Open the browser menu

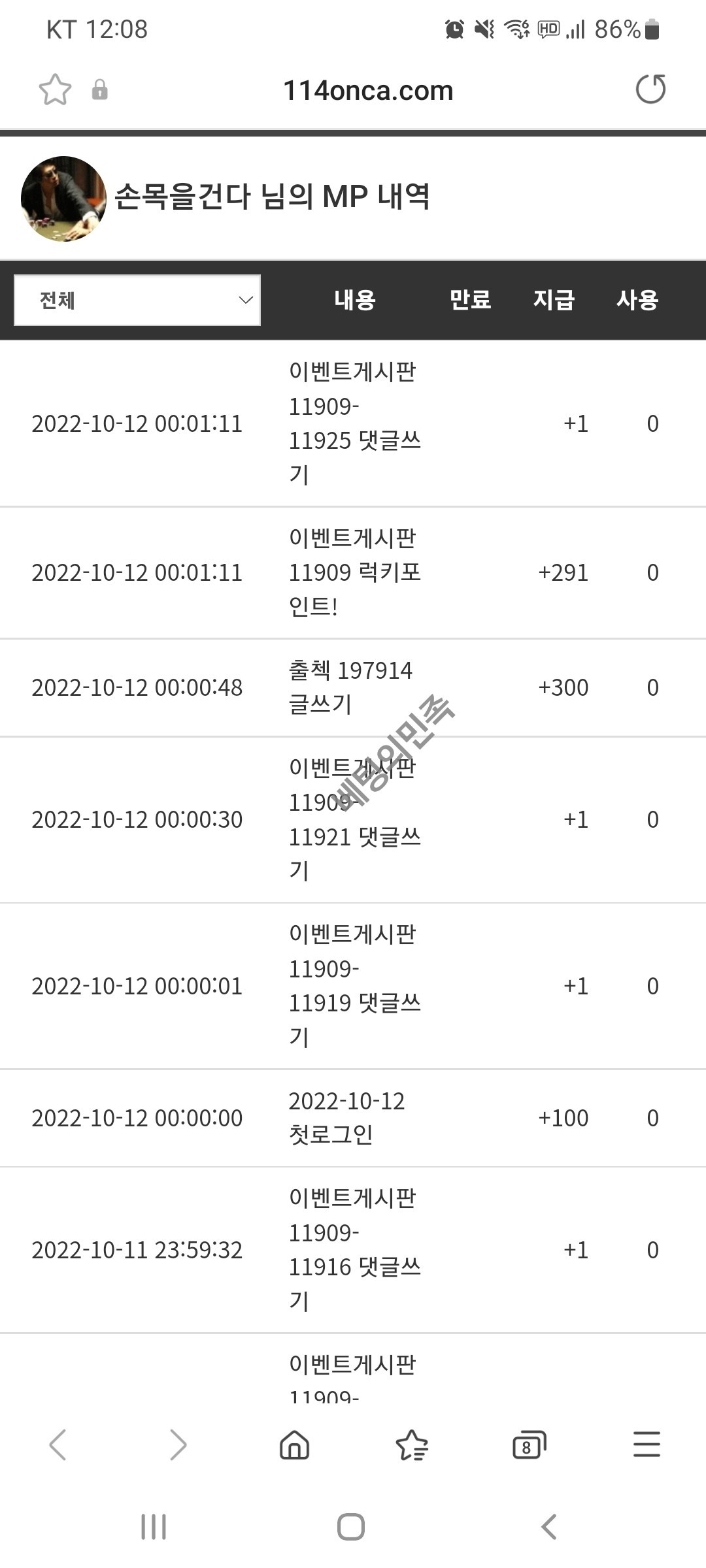pos(647,1445)
